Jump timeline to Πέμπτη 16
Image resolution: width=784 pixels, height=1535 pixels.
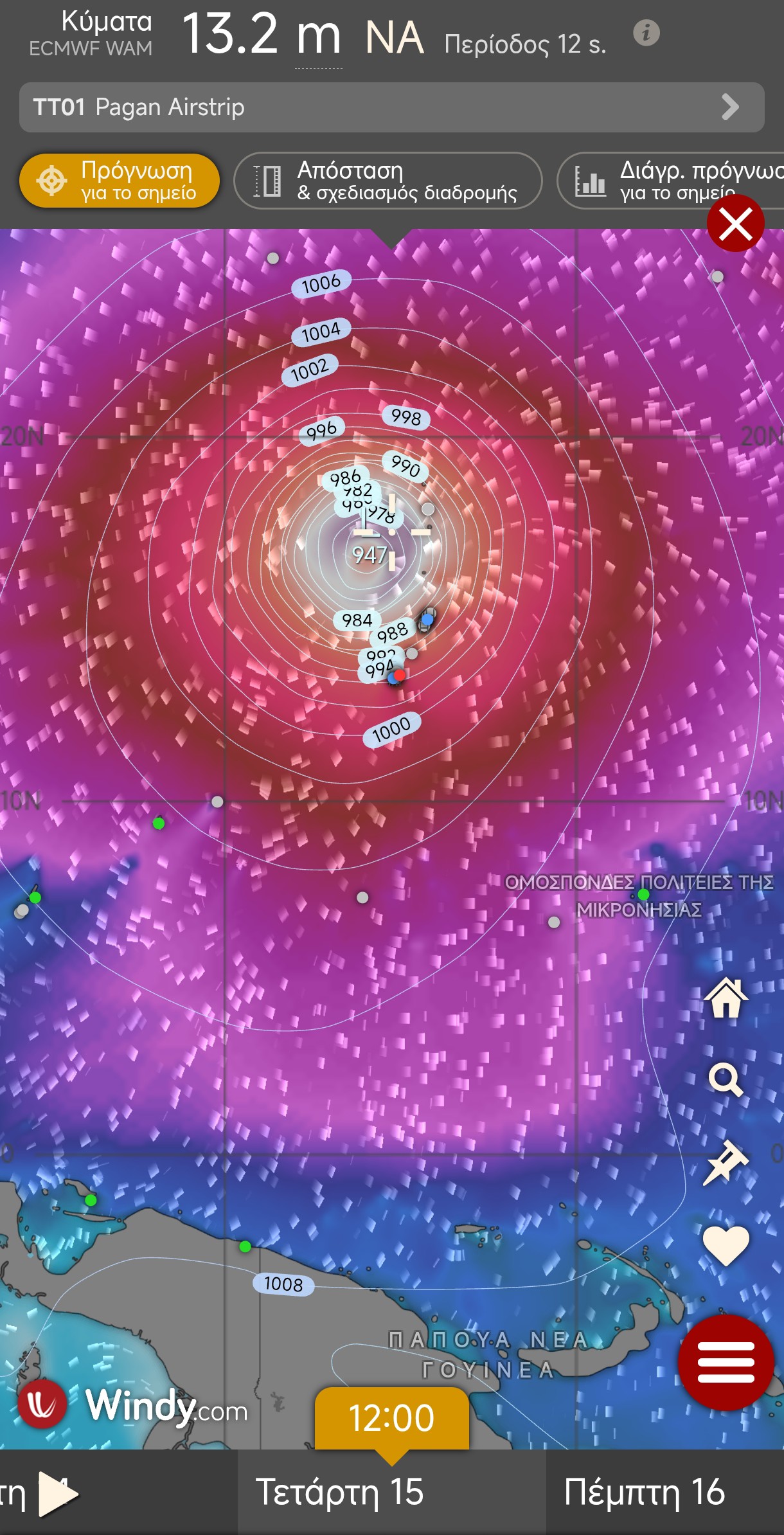[x=644, y=1492]
